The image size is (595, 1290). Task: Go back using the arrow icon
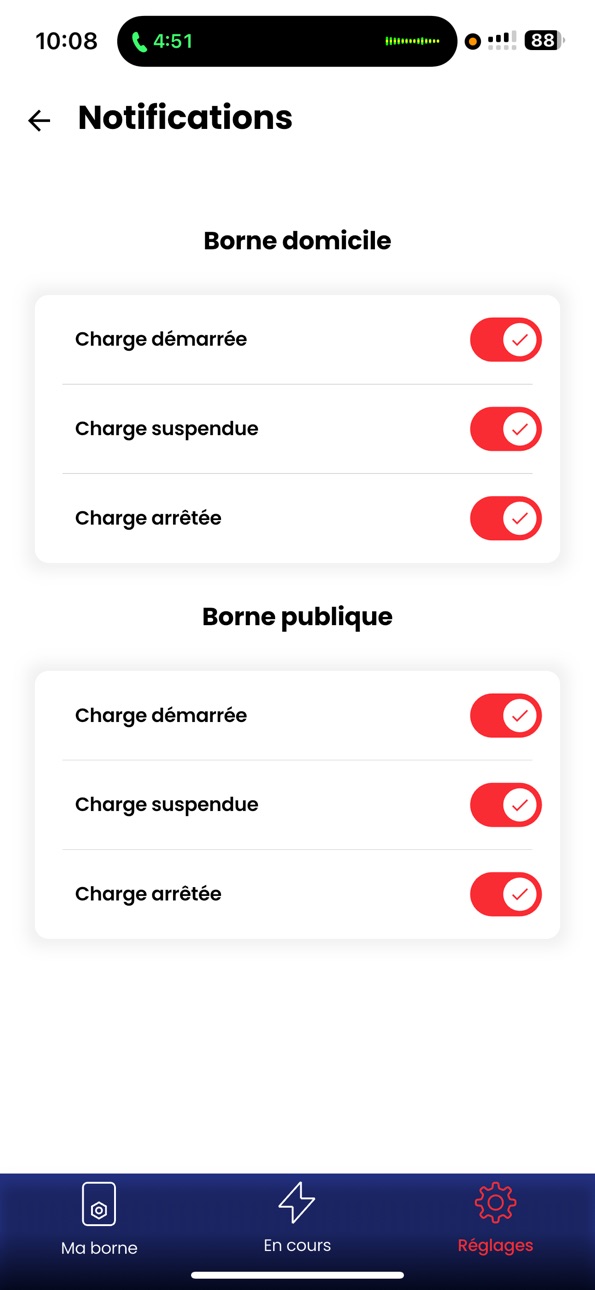click(x=39, y=121)
